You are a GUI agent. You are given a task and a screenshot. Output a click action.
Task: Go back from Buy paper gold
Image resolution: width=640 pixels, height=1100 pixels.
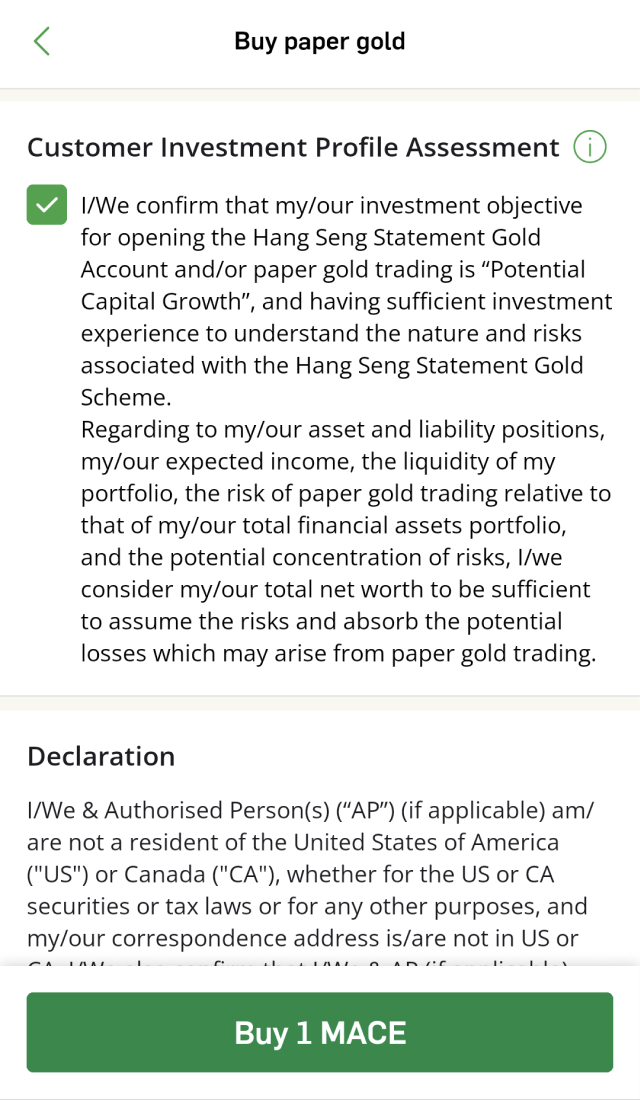pyautogui.click(x=41, y=41)
